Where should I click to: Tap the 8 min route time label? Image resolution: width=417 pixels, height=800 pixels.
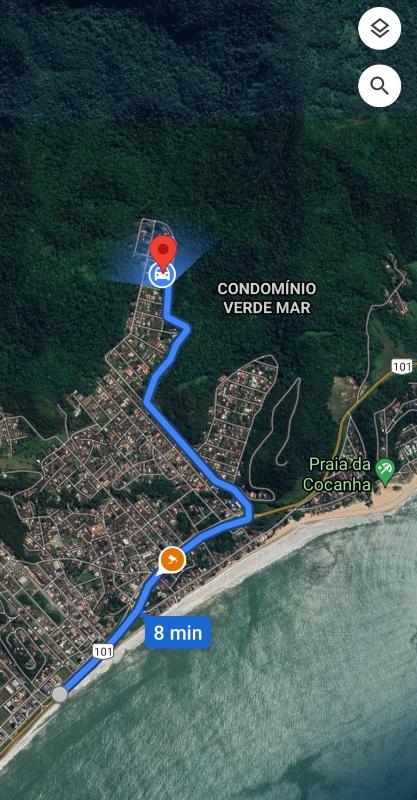178,633
